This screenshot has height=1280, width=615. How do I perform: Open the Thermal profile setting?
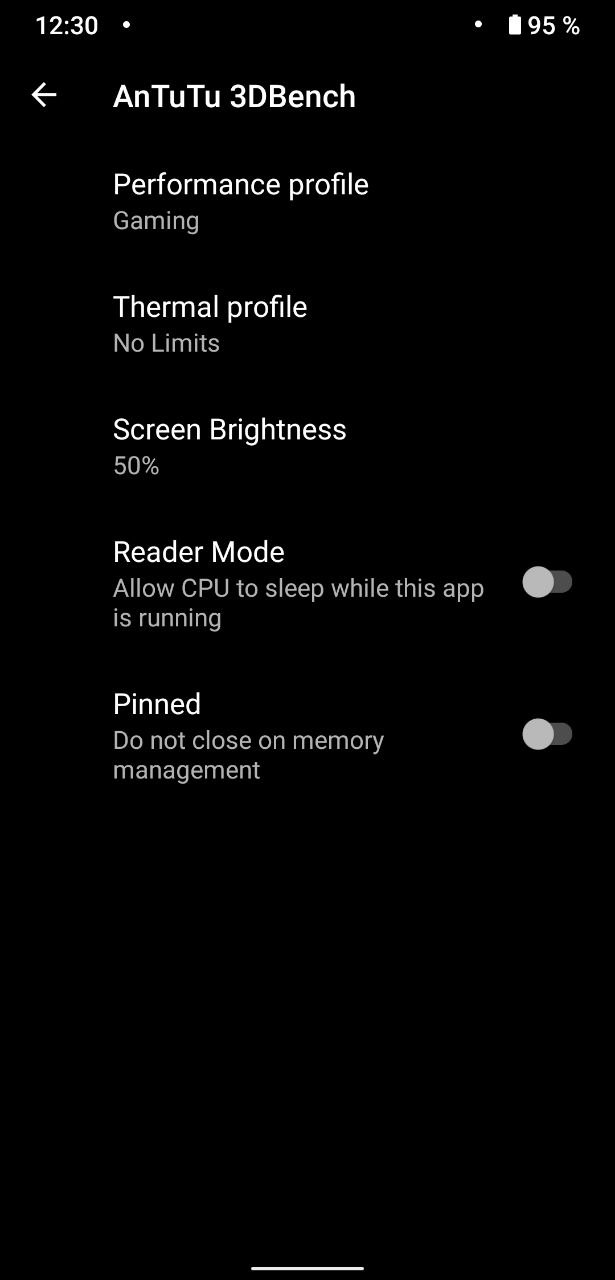click(307, 325)
